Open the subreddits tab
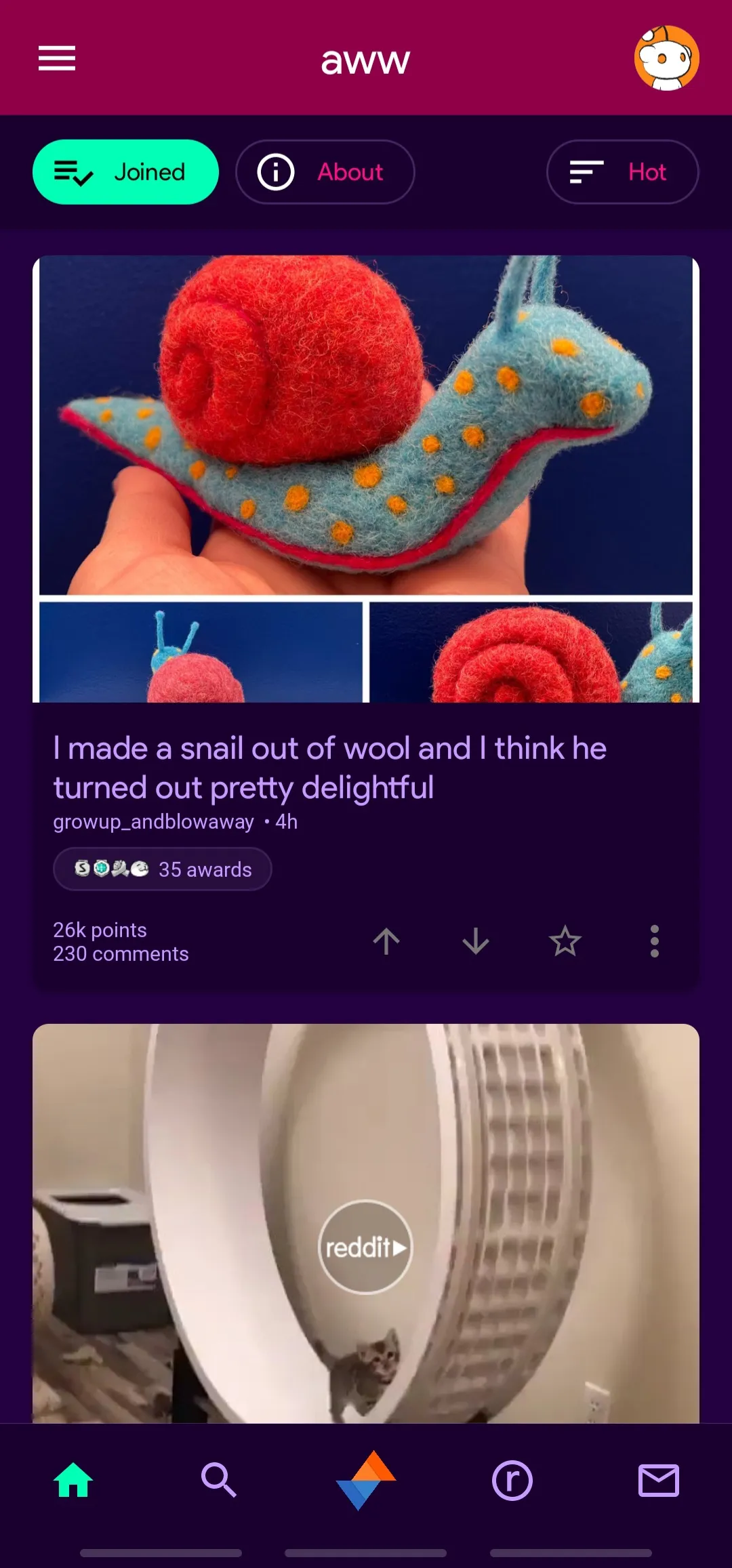The image size is (732, 1568). pos(512,1480)
